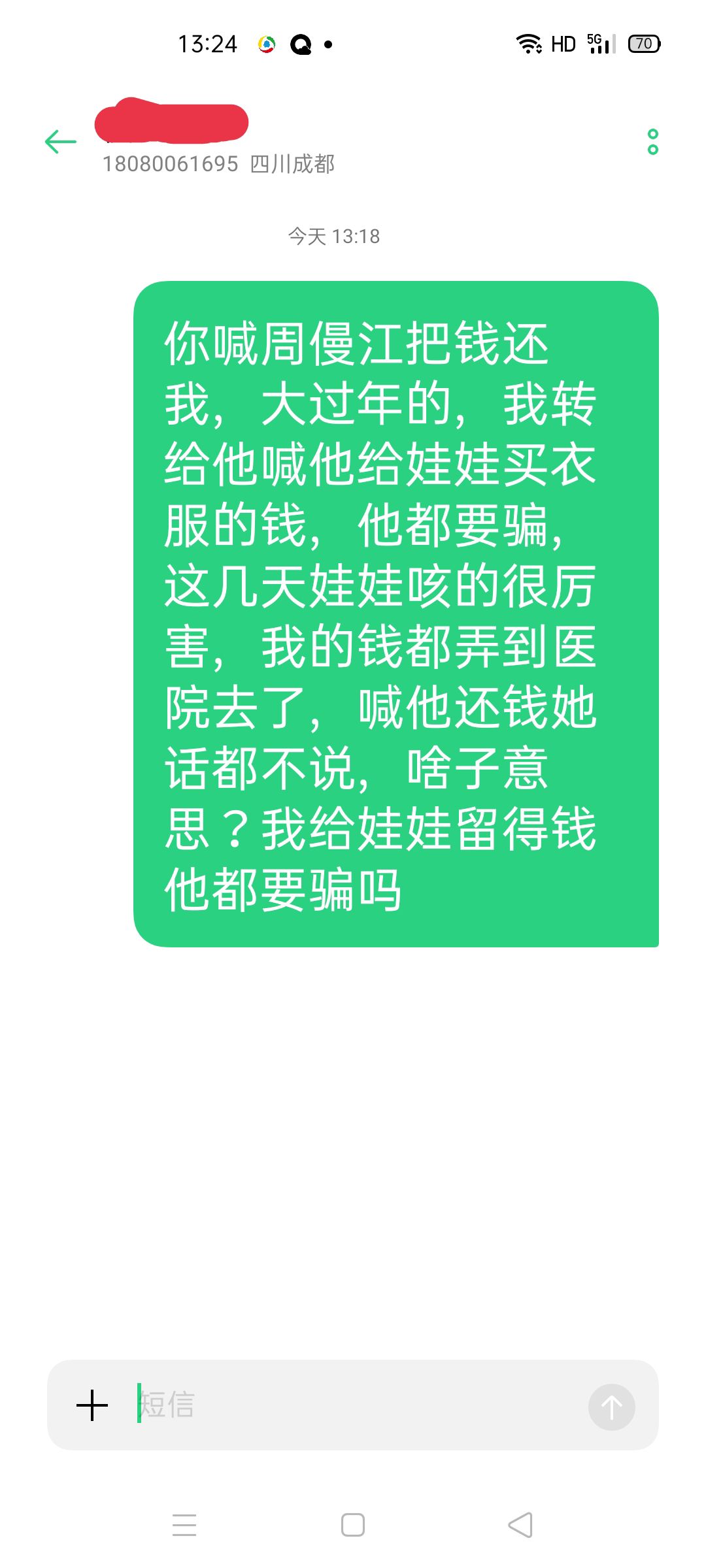Go to the home screen

(x=353, y=1525)
